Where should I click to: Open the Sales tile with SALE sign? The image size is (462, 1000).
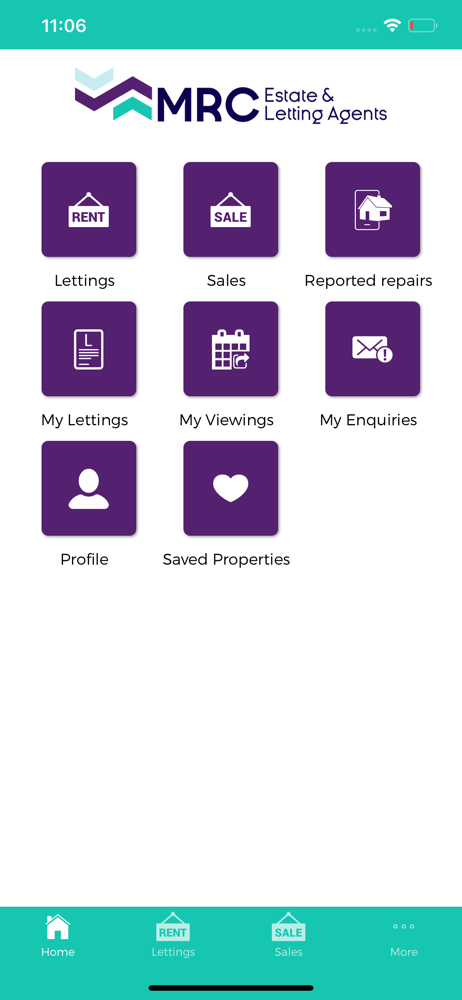230,209
